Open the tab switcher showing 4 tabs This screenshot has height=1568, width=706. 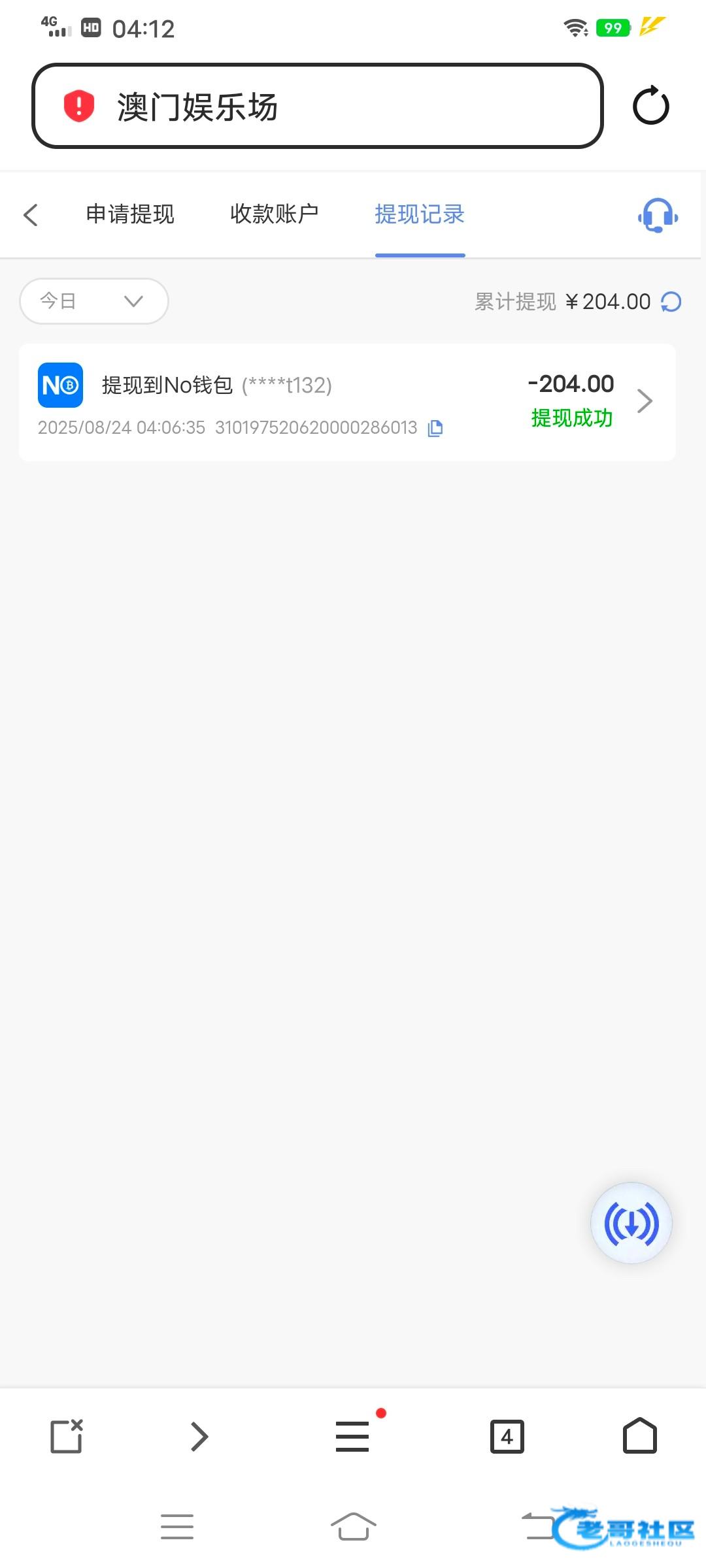507,1437
